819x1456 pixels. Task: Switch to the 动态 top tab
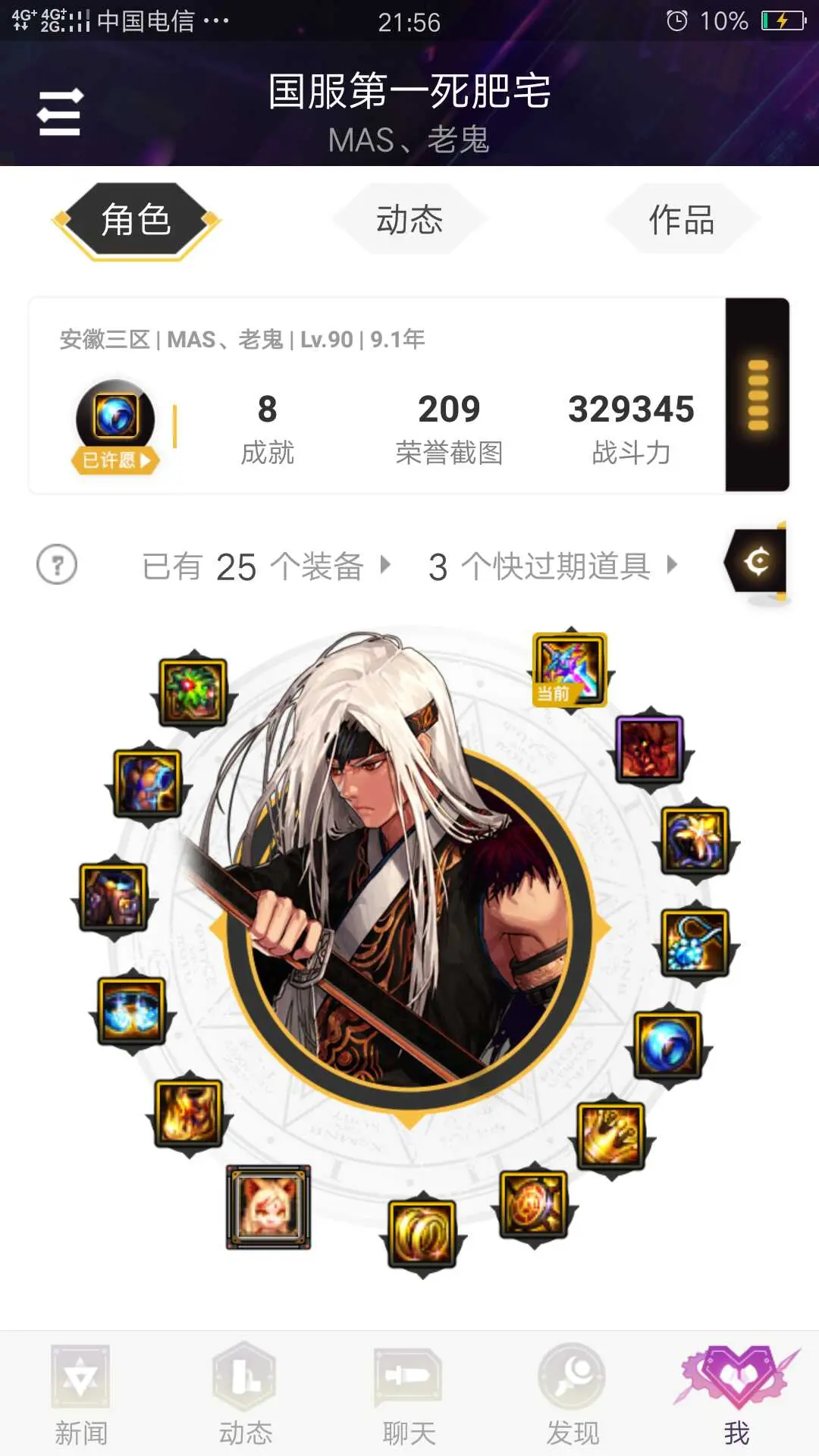point(409,220)
